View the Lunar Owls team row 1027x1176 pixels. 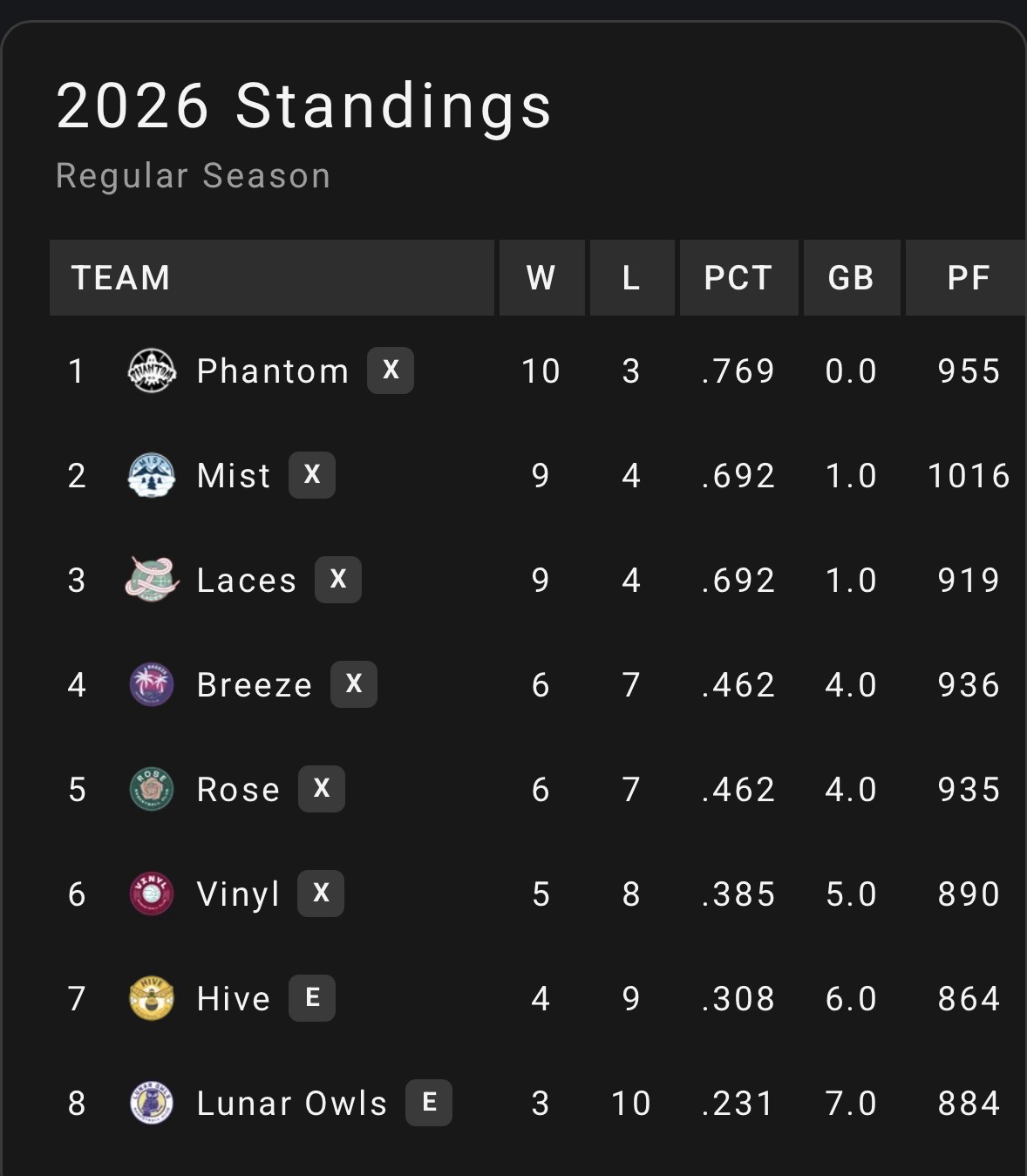click(x=291, y=1104)
